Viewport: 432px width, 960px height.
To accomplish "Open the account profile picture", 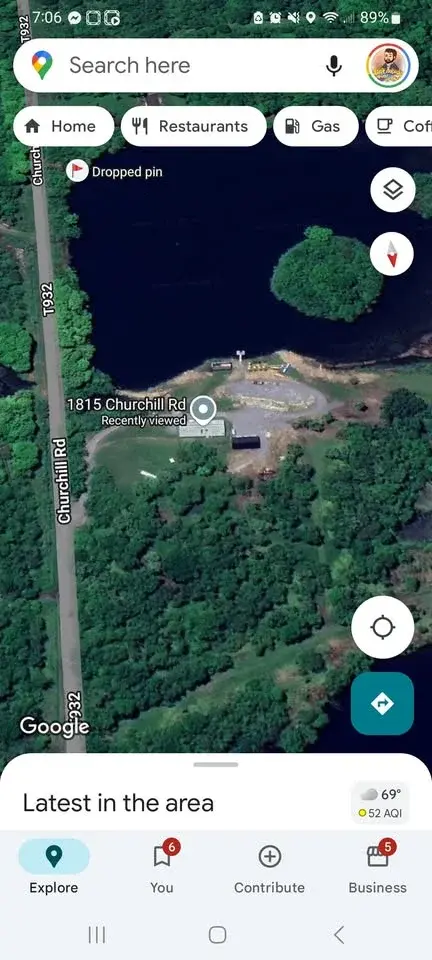I will click(388, 66).
